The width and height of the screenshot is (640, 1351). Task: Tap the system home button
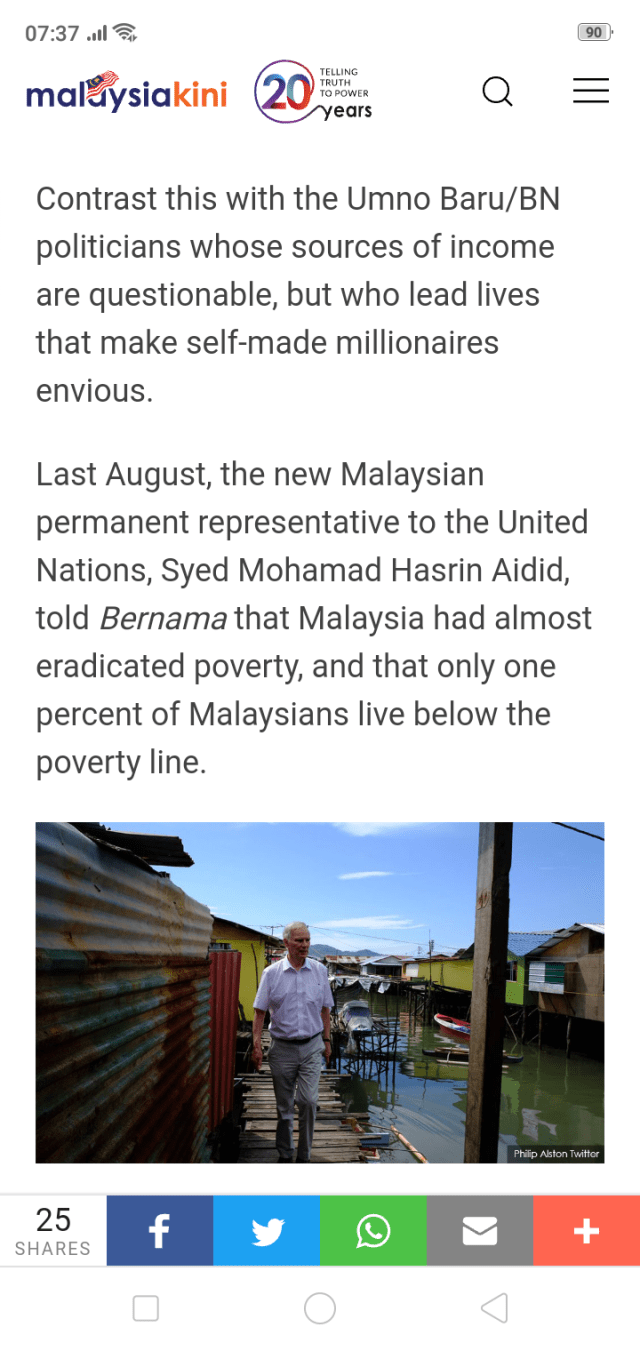pos(320,1308)
